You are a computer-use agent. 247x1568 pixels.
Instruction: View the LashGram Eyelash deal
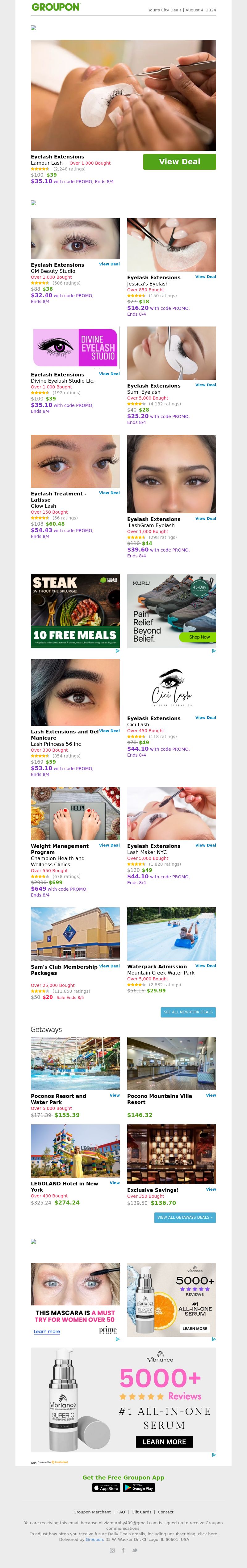pyautogui.click(x=206, y=519)
